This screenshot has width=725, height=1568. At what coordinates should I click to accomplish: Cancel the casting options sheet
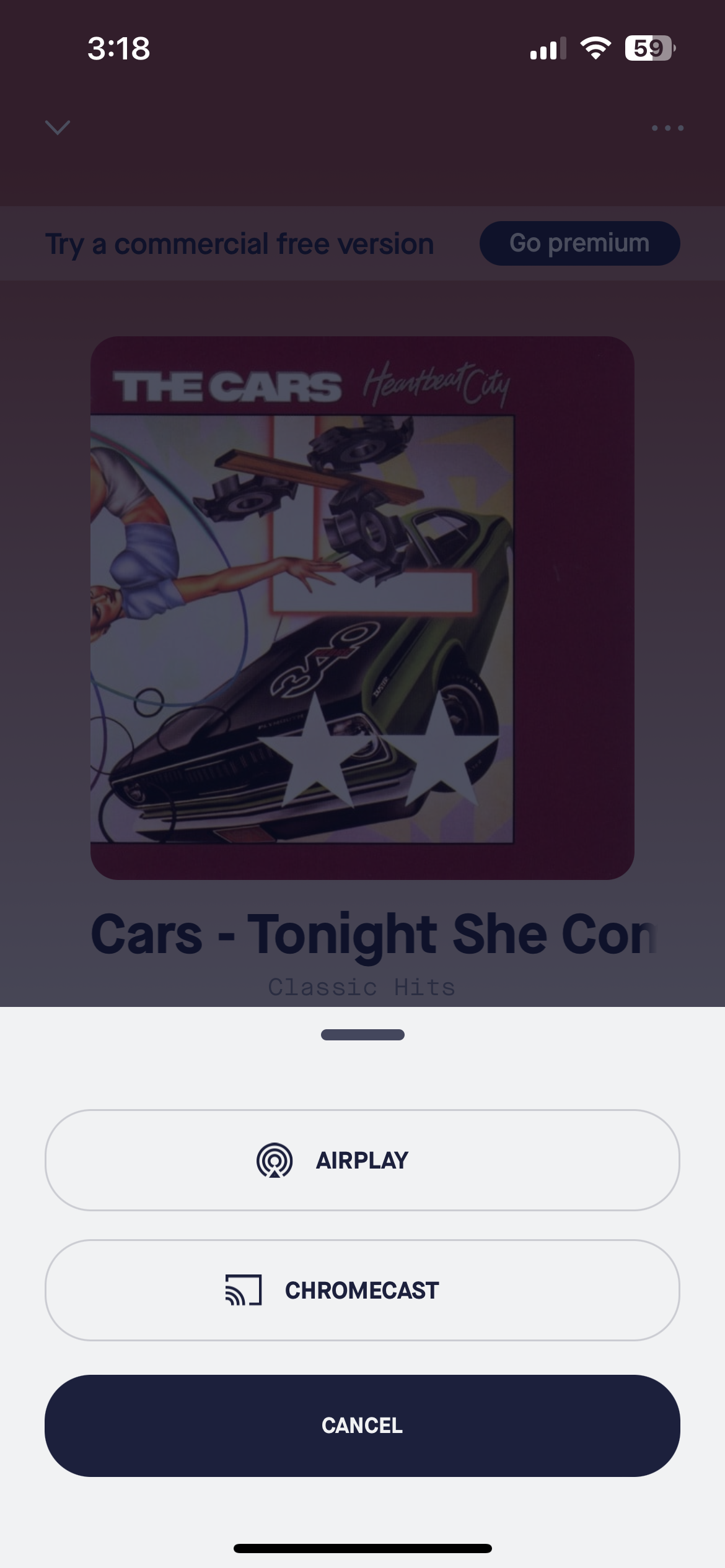click(362, 1425)
